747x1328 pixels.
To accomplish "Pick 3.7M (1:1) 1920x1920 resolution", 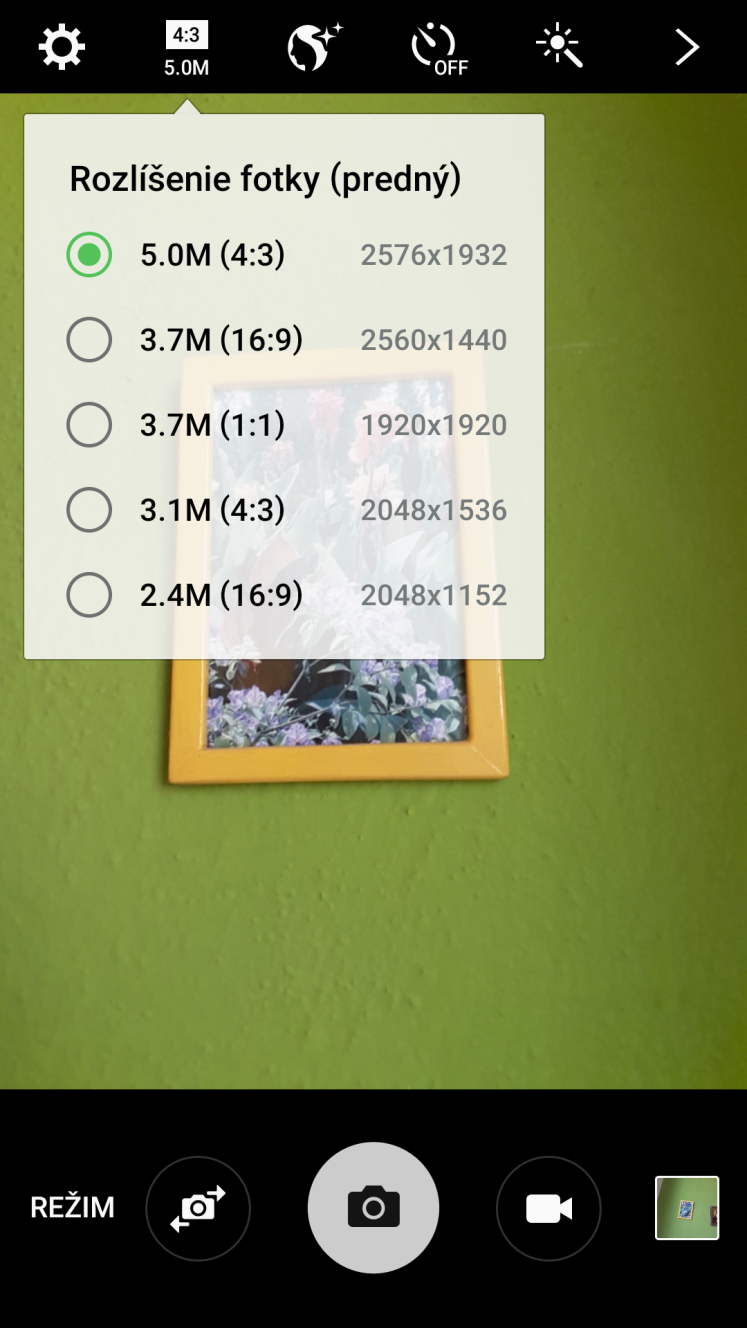I will [285, 425].
